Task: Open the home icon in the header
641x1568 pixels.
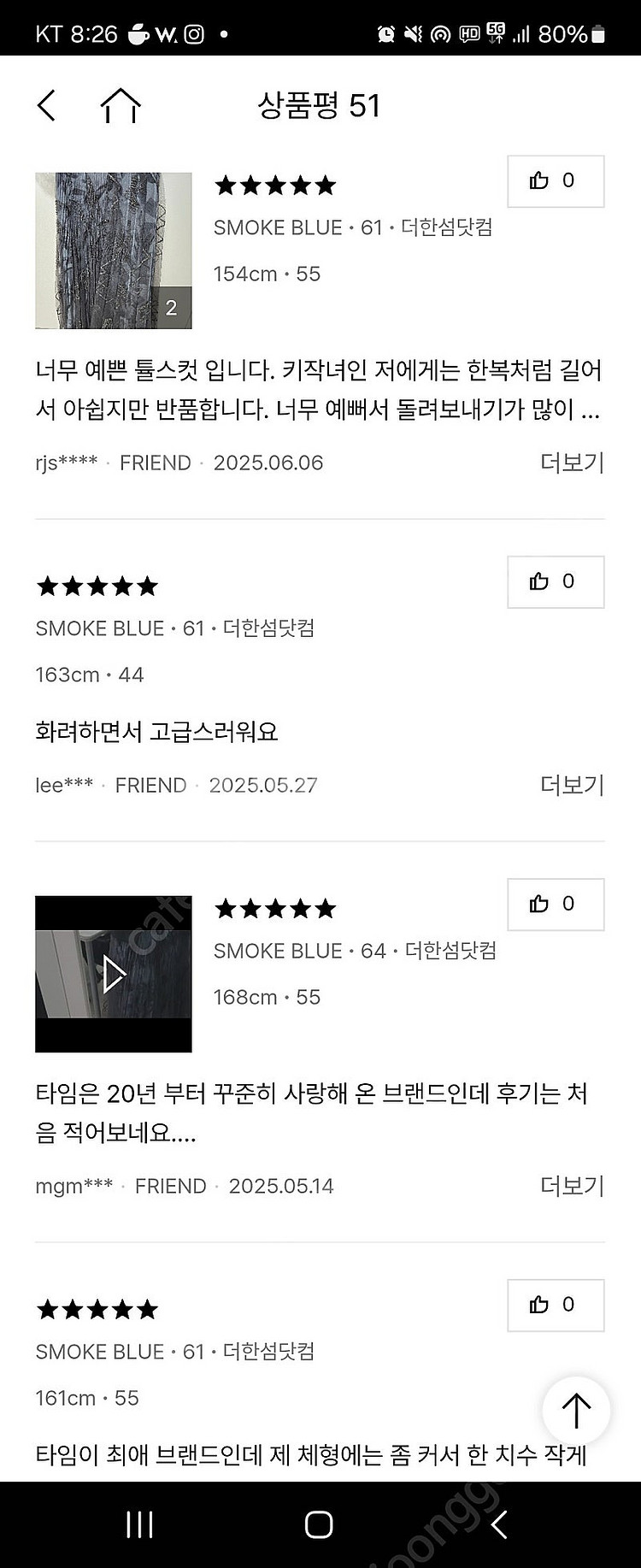Action: pos(121,106)
